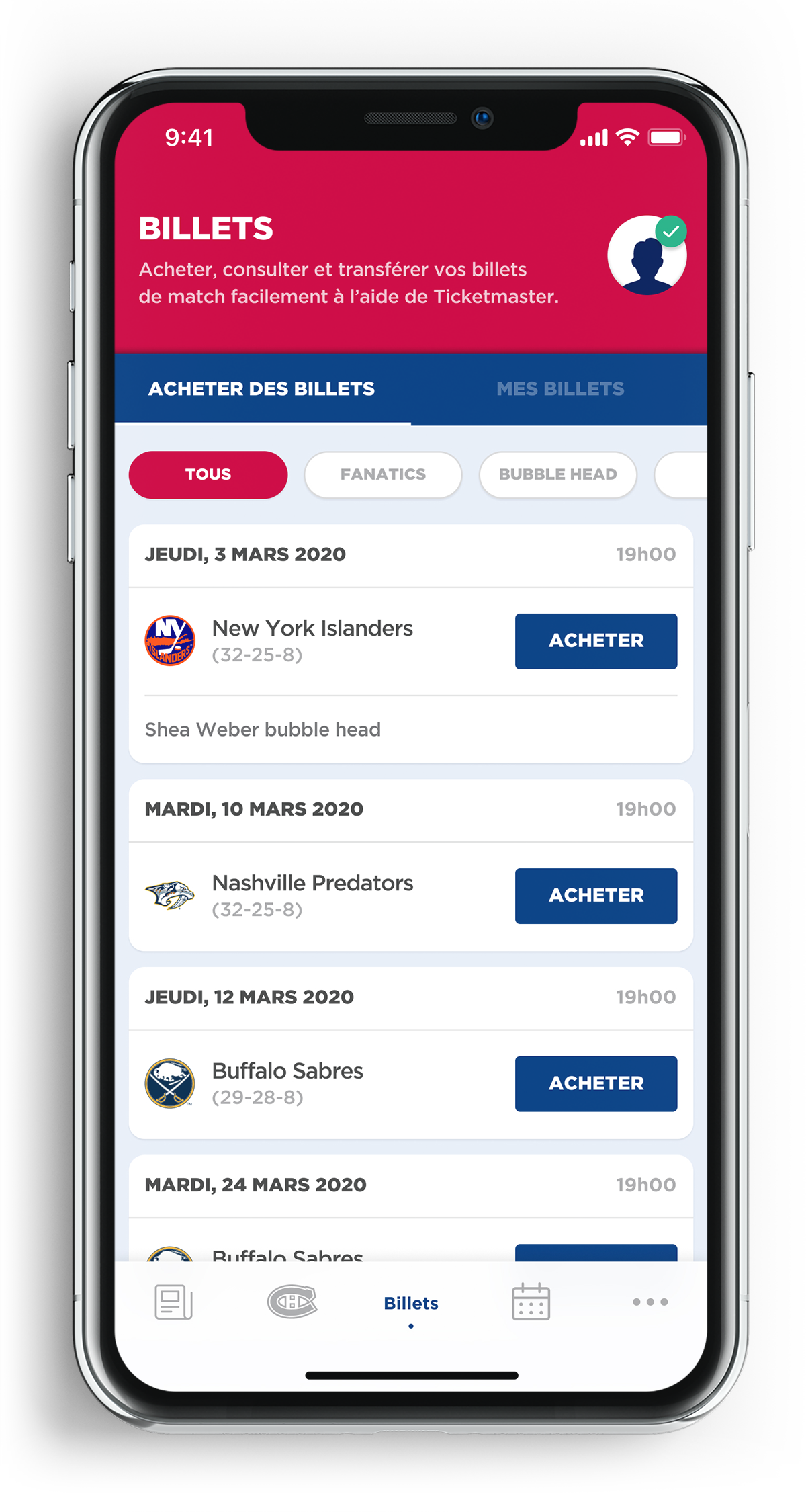Select the Shea Weber bubble head promotion row

click(x=263, y=729)
